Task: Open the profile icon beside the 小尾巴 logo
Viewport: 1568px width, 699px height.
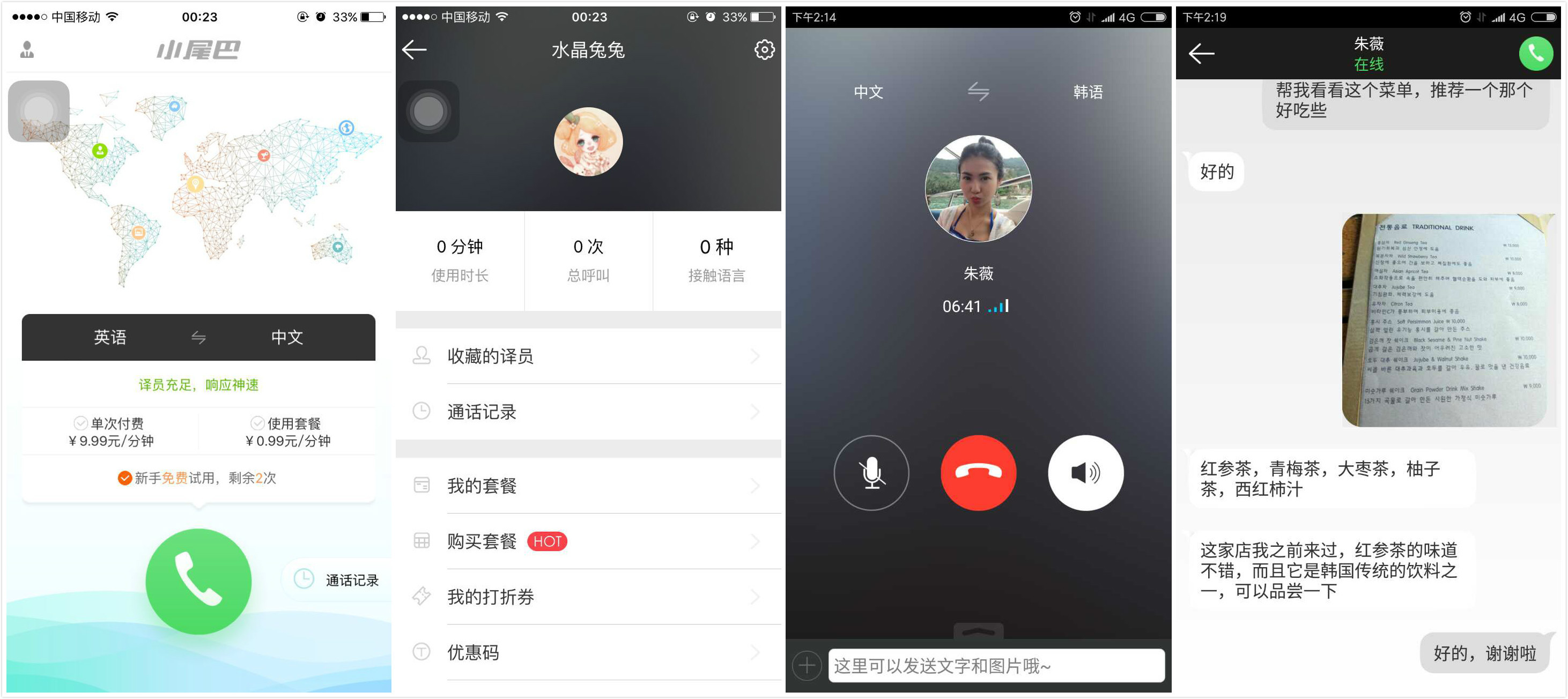Action: 27,49
